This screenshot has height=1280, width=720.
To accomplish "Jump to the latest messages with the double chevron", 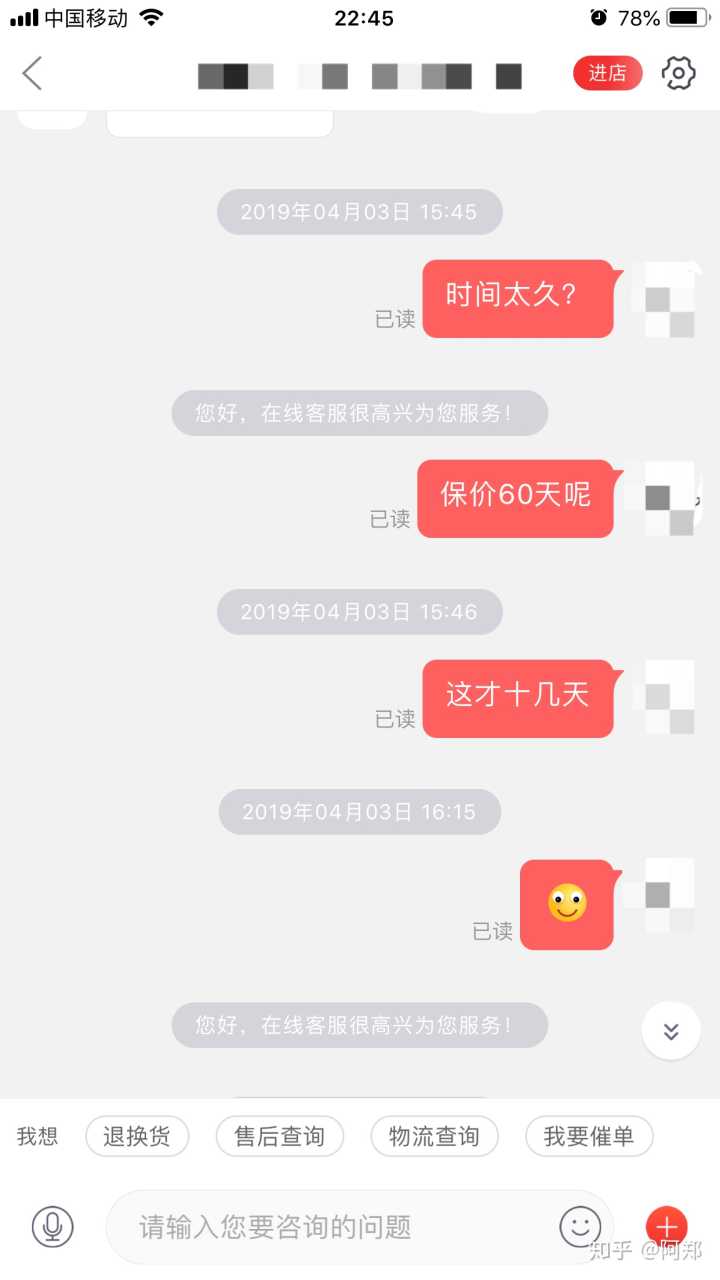I will coord(671,1030).
